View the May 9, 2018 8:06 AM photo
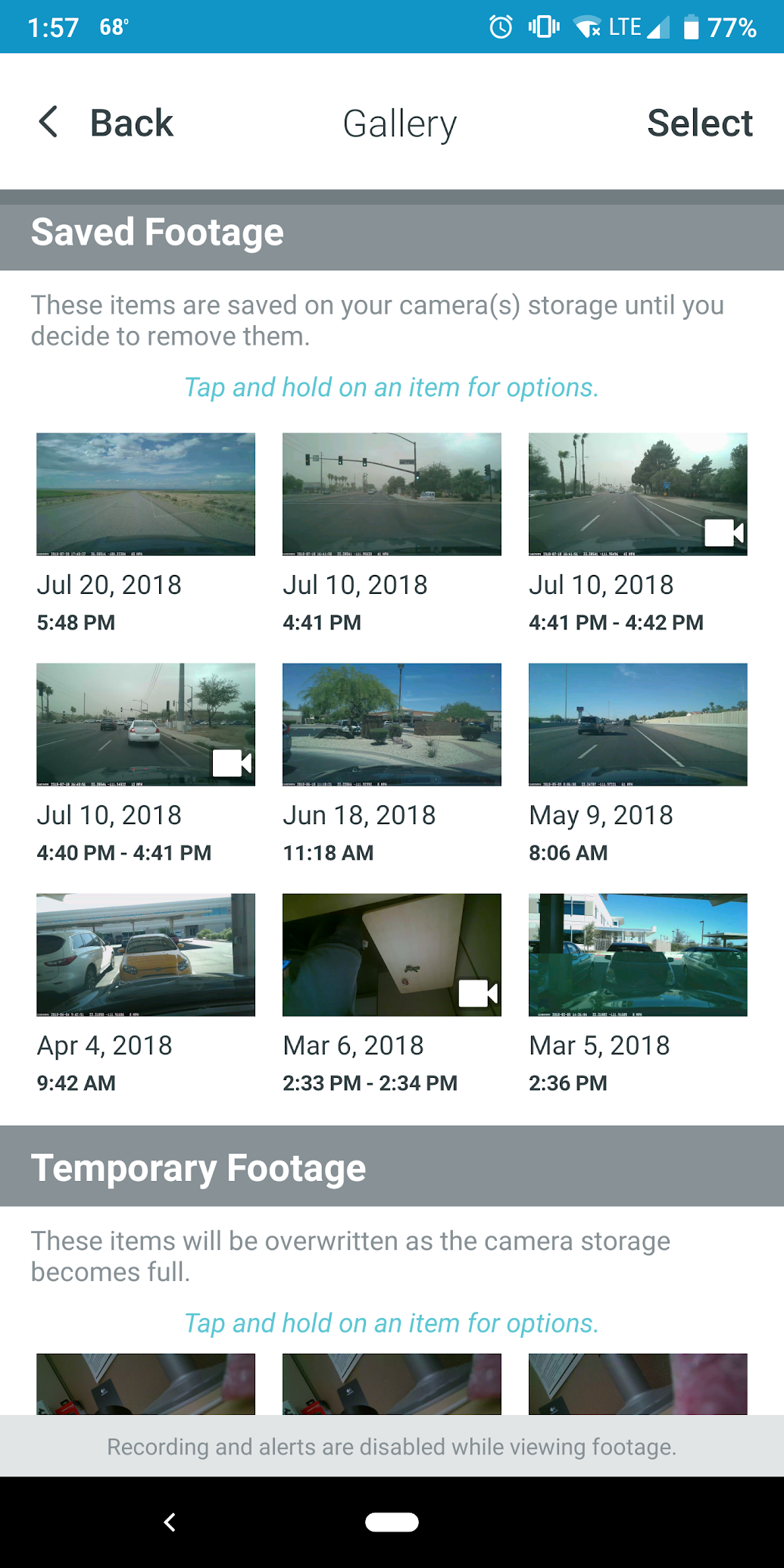 click(x=638, y=724)
